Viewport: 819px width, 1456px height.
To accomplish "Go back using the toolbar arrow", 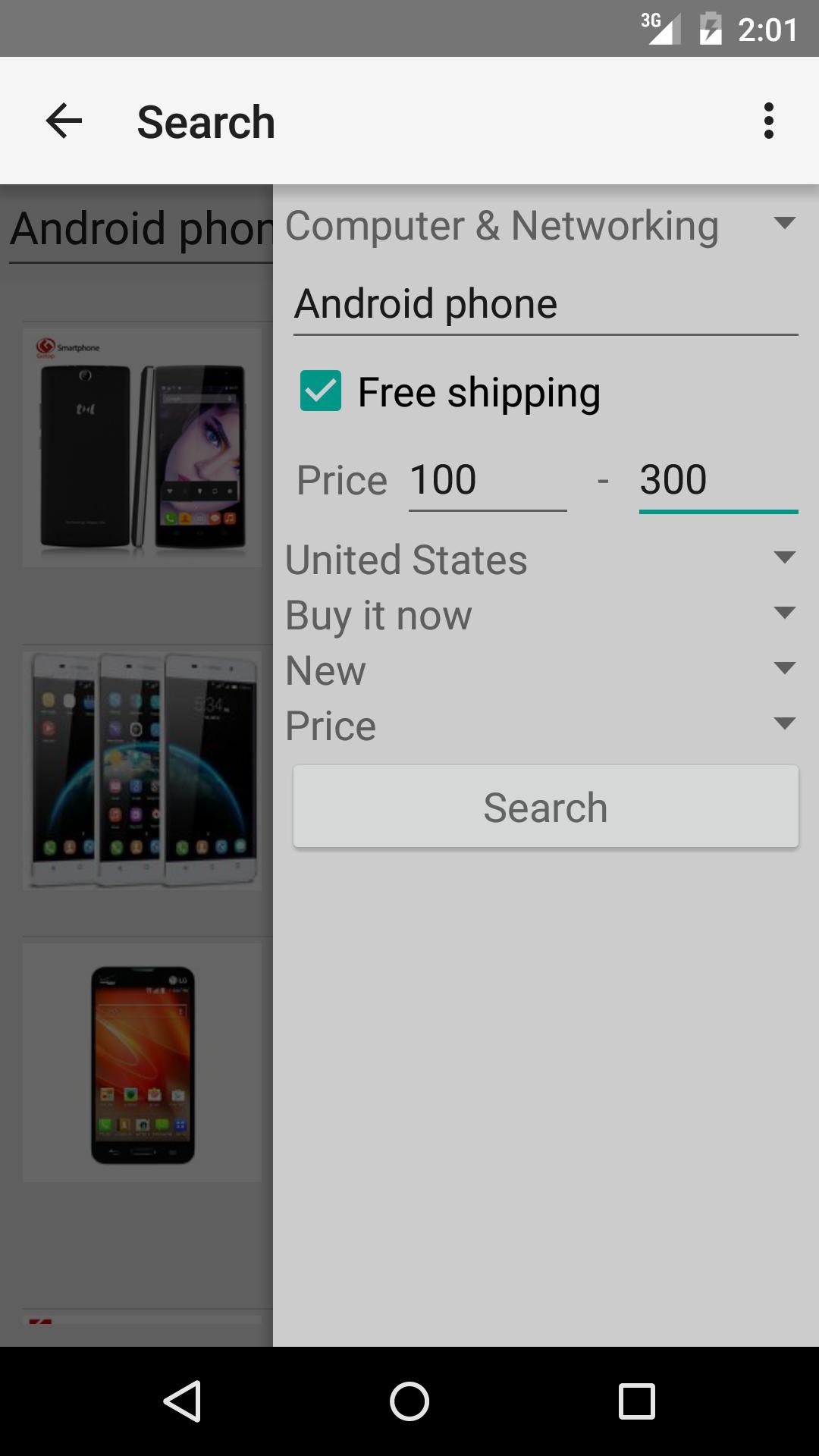I will 64,121.
